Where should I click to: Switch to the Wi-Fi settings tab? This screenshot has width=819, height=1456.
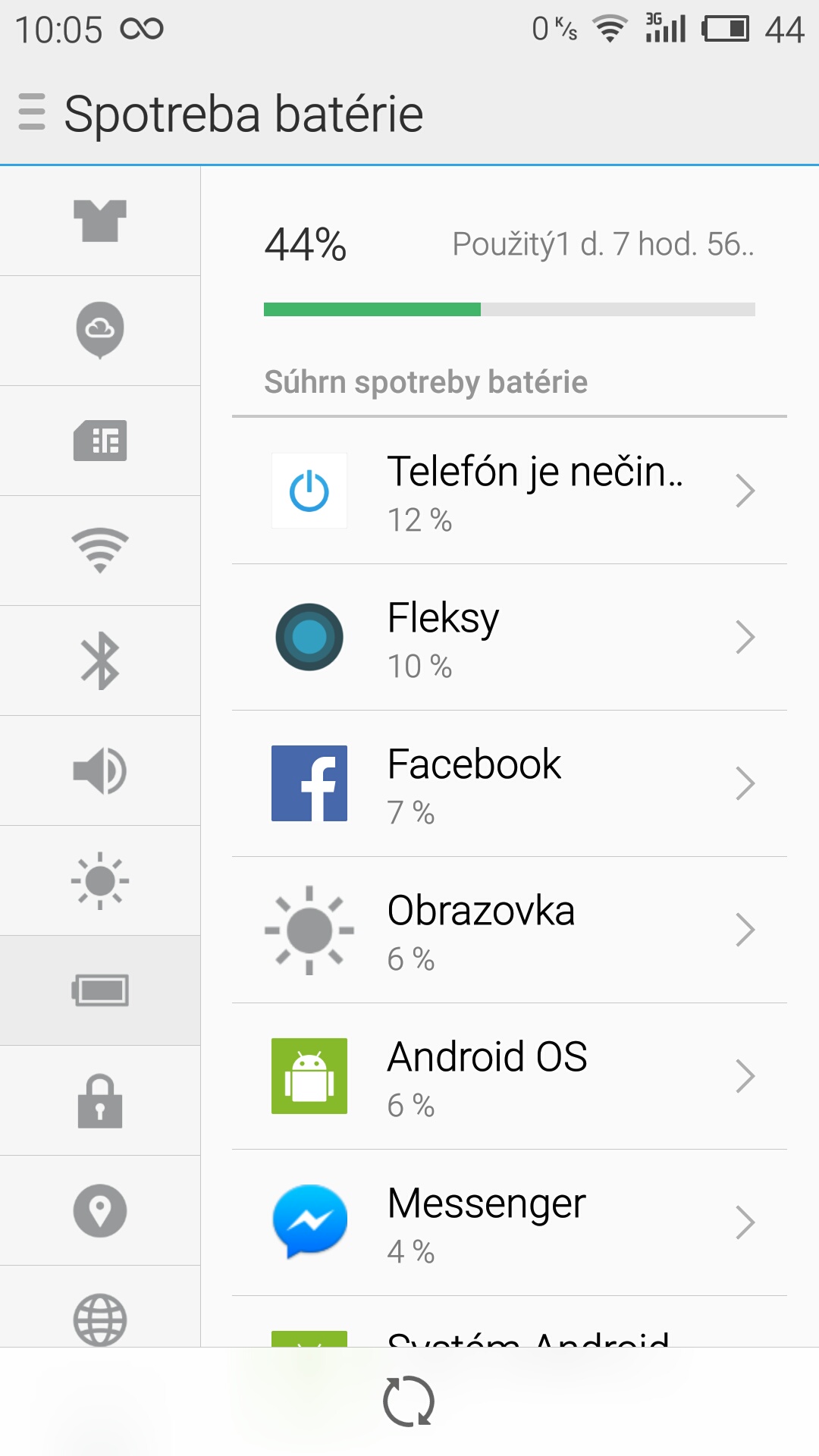[99, 551]
